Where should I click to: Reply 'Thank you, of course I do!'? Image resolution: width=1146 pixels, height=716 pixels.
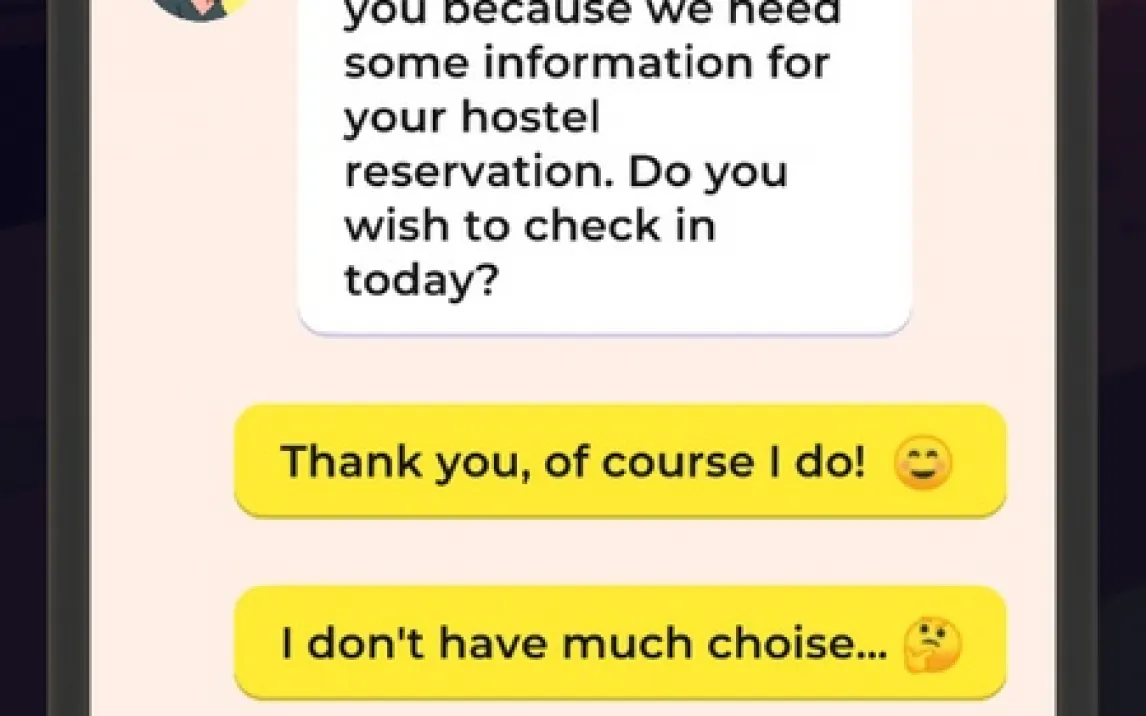click(619, 462)
